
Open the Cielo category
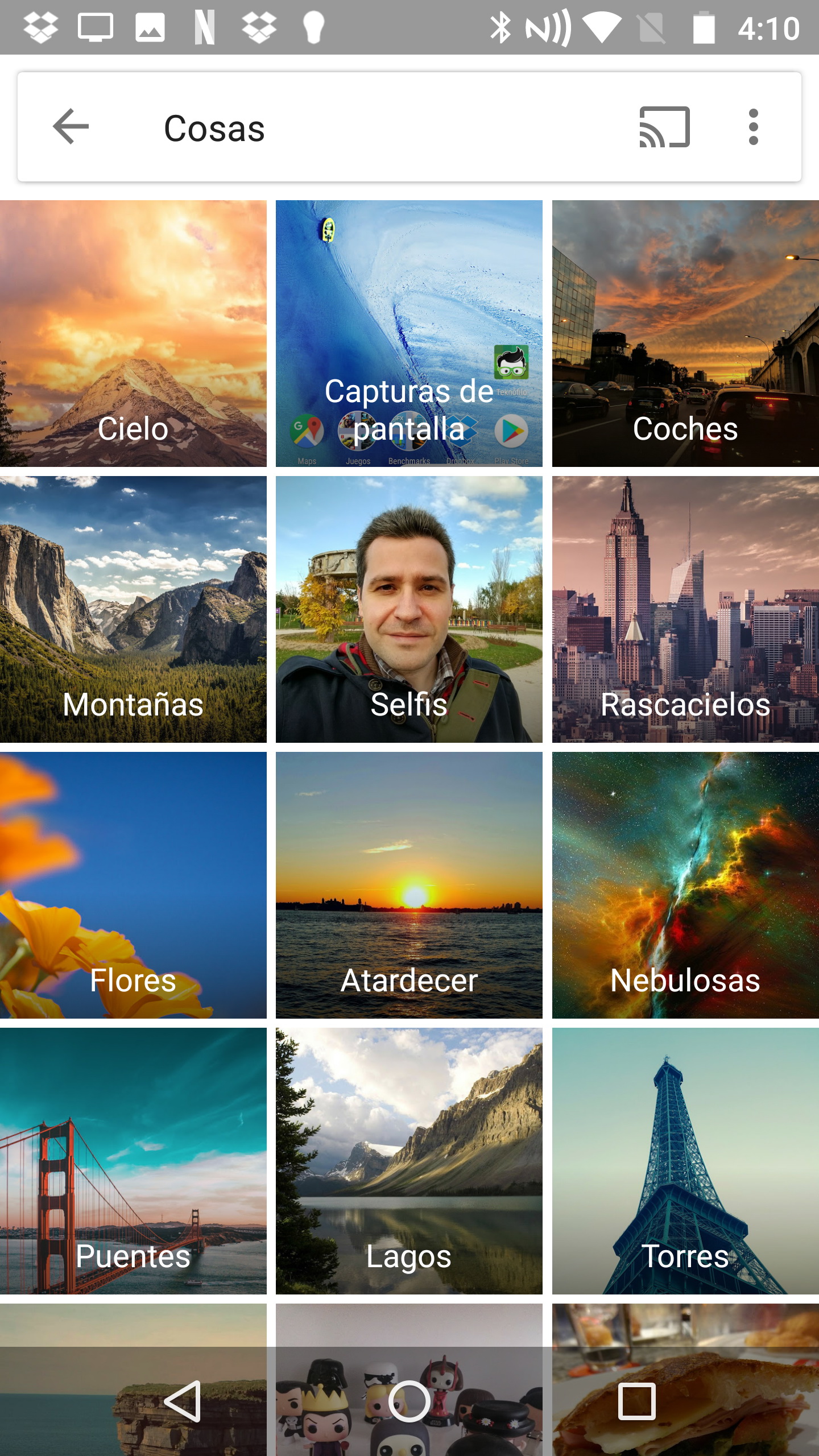point(133,333)
